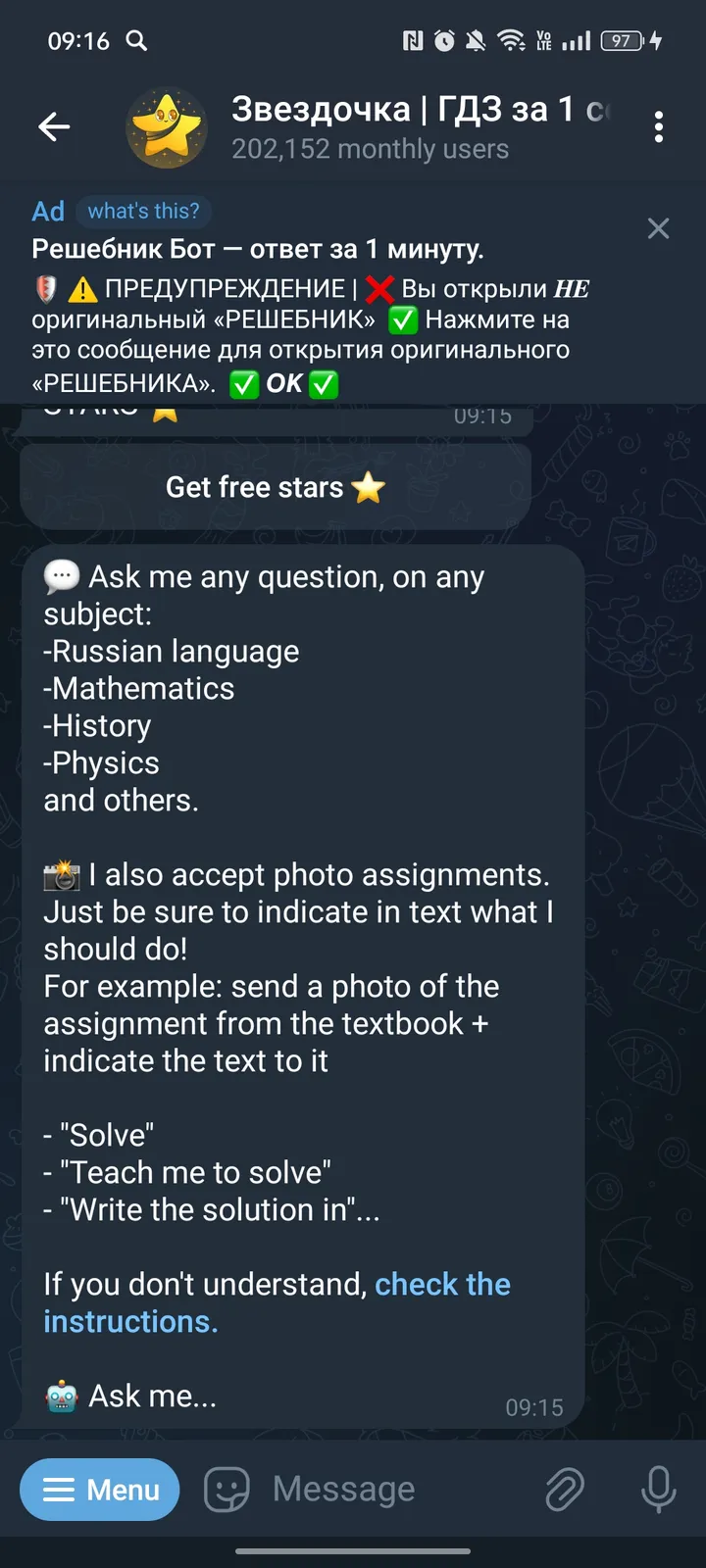Tap the microphone voice message icon
The height and width of the screenshot is (1568, 706).
coord(657,1490)
